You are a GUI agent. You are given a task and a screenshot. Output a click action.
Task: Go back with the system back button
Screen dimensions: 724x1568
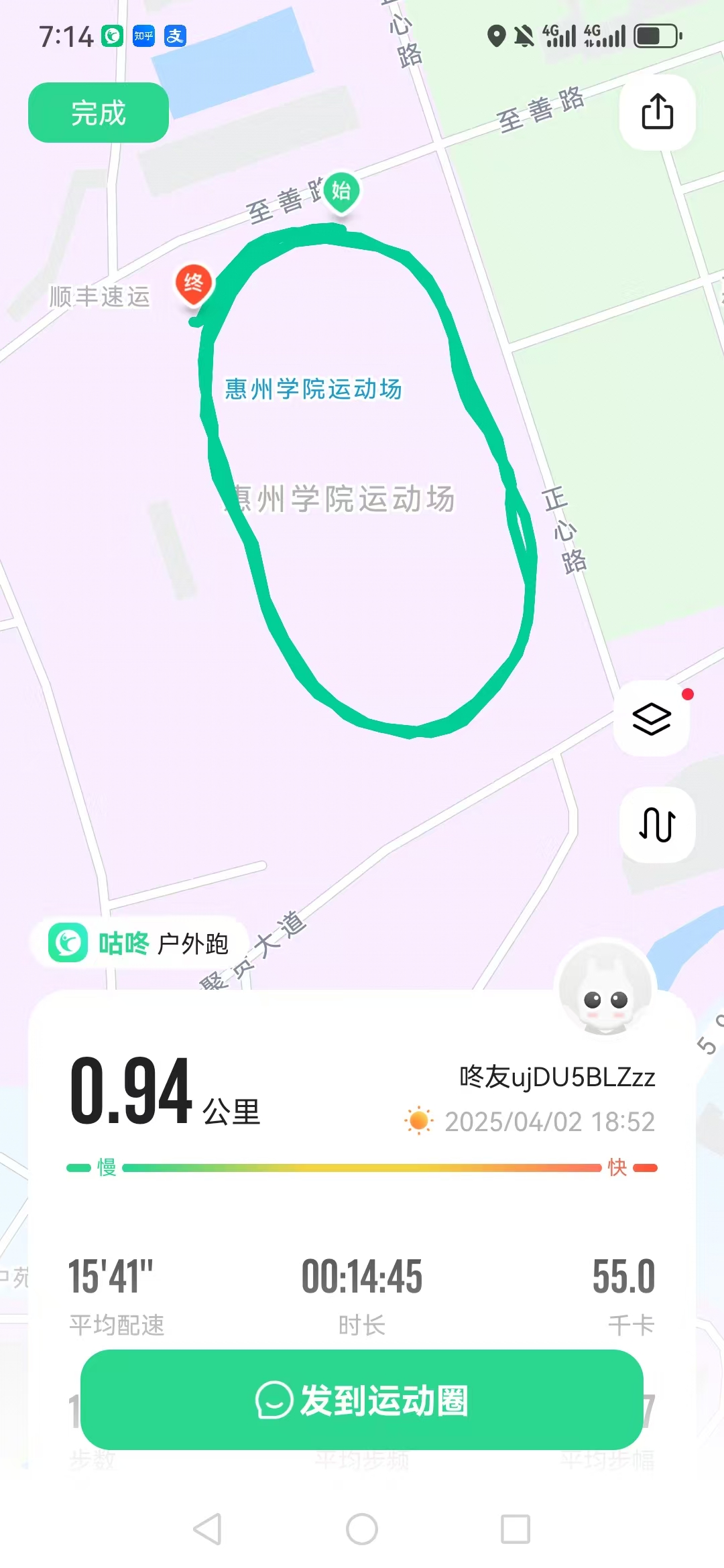(x=207, y=1529)
